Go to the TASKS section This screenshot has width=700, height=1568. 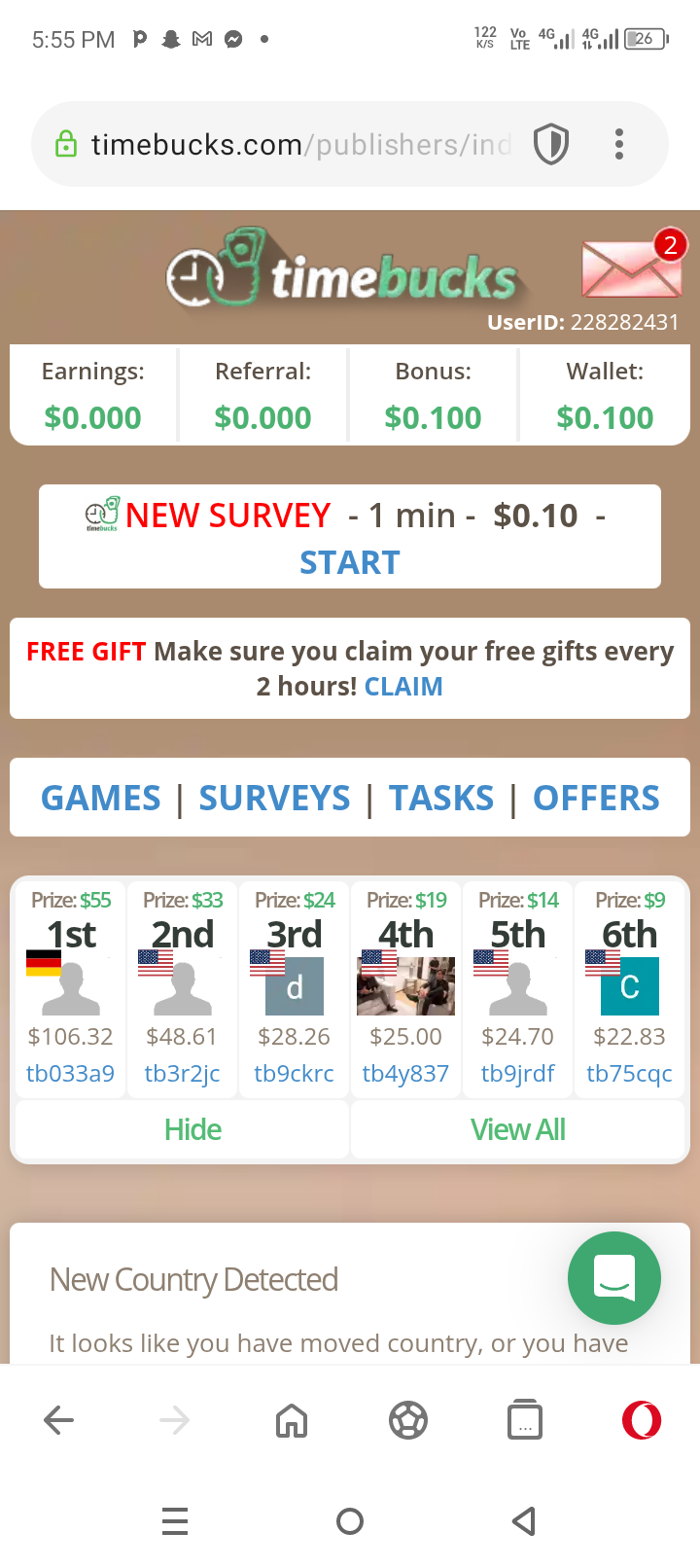coord(441,799)
